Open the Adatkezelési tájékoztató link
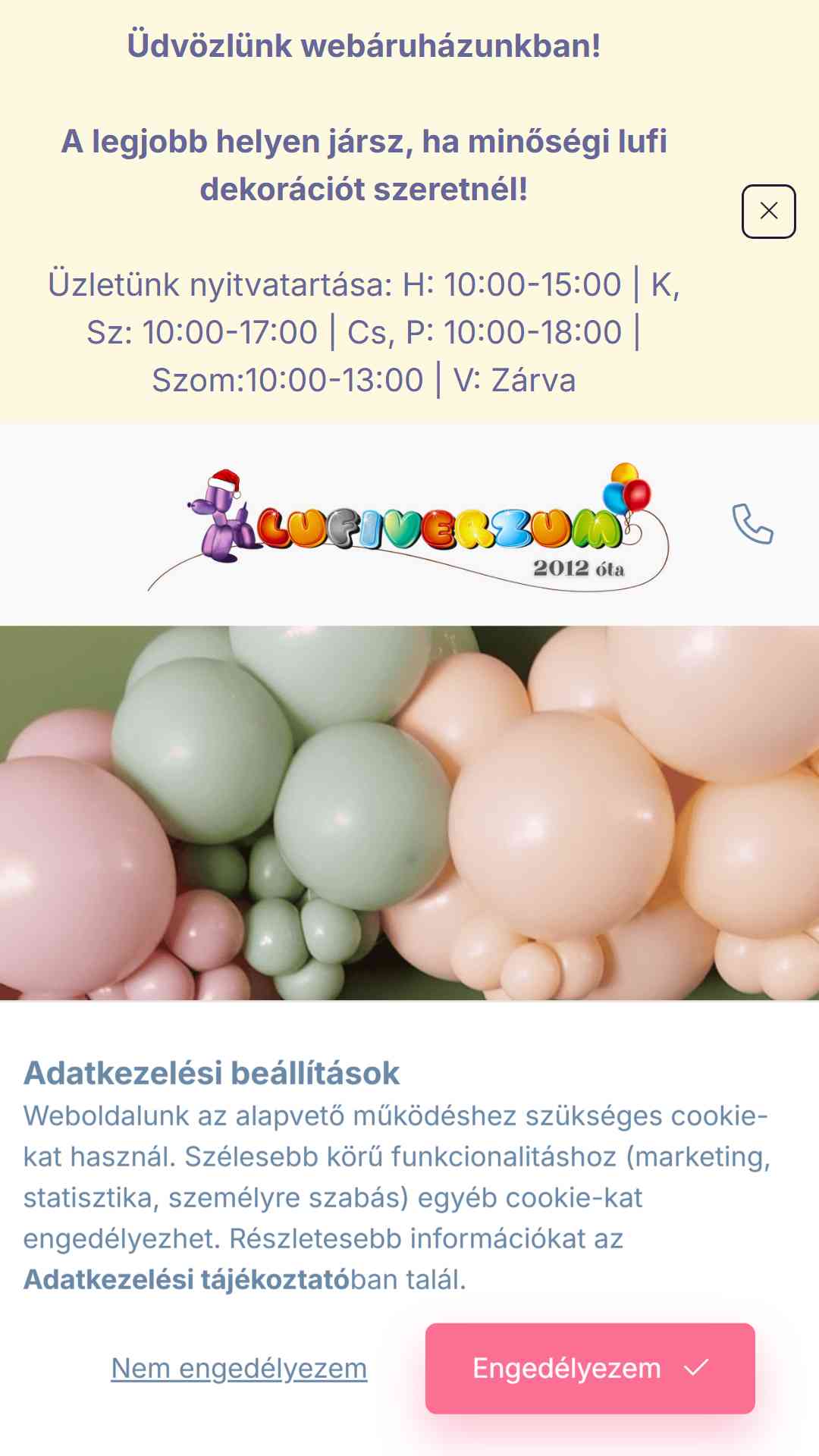 click(x=187, y=1279)
